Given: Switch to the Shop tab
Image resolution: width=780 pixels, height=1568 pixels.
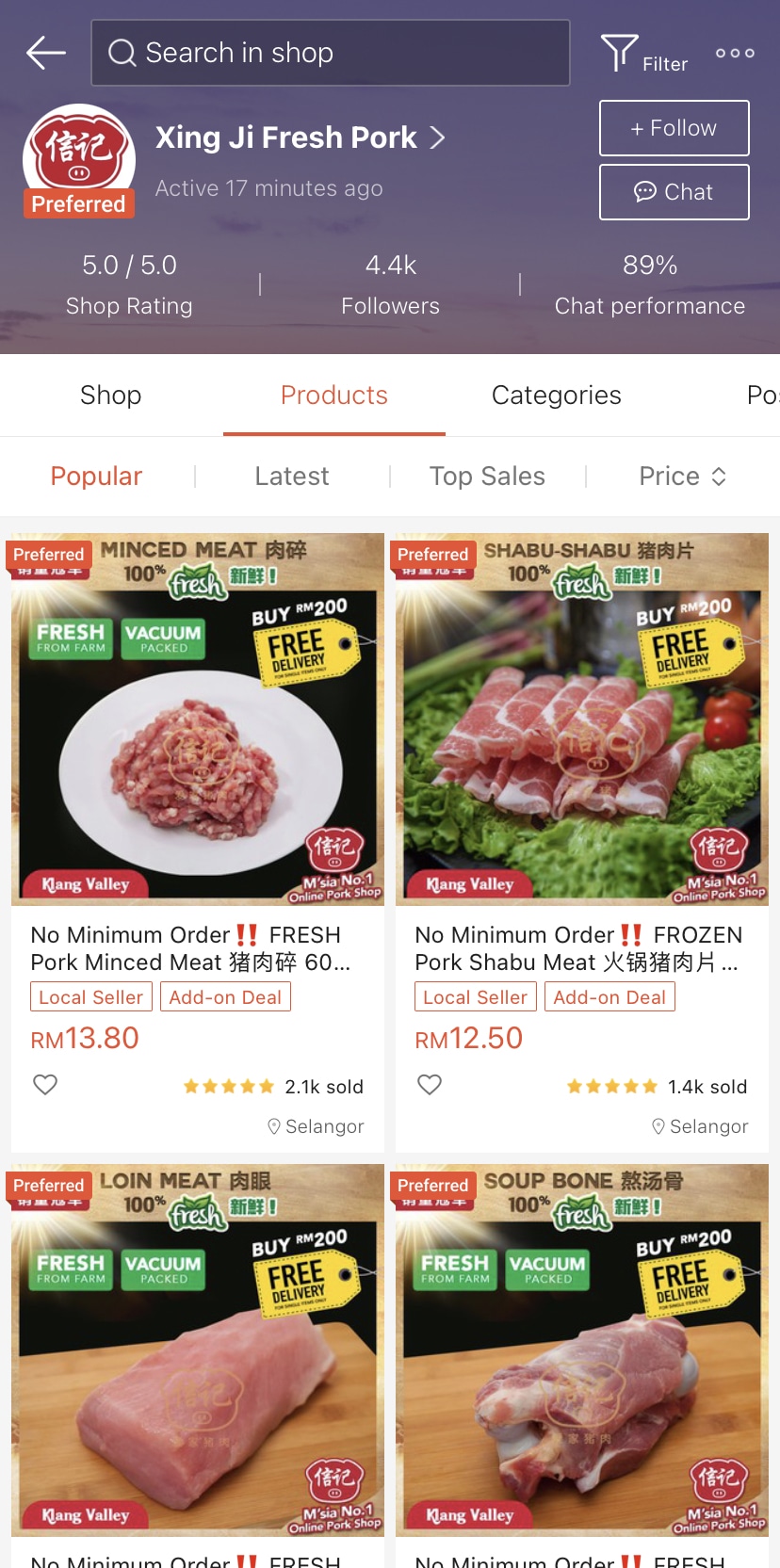Looking at the screenshot, I should click(x=110, y=396).
